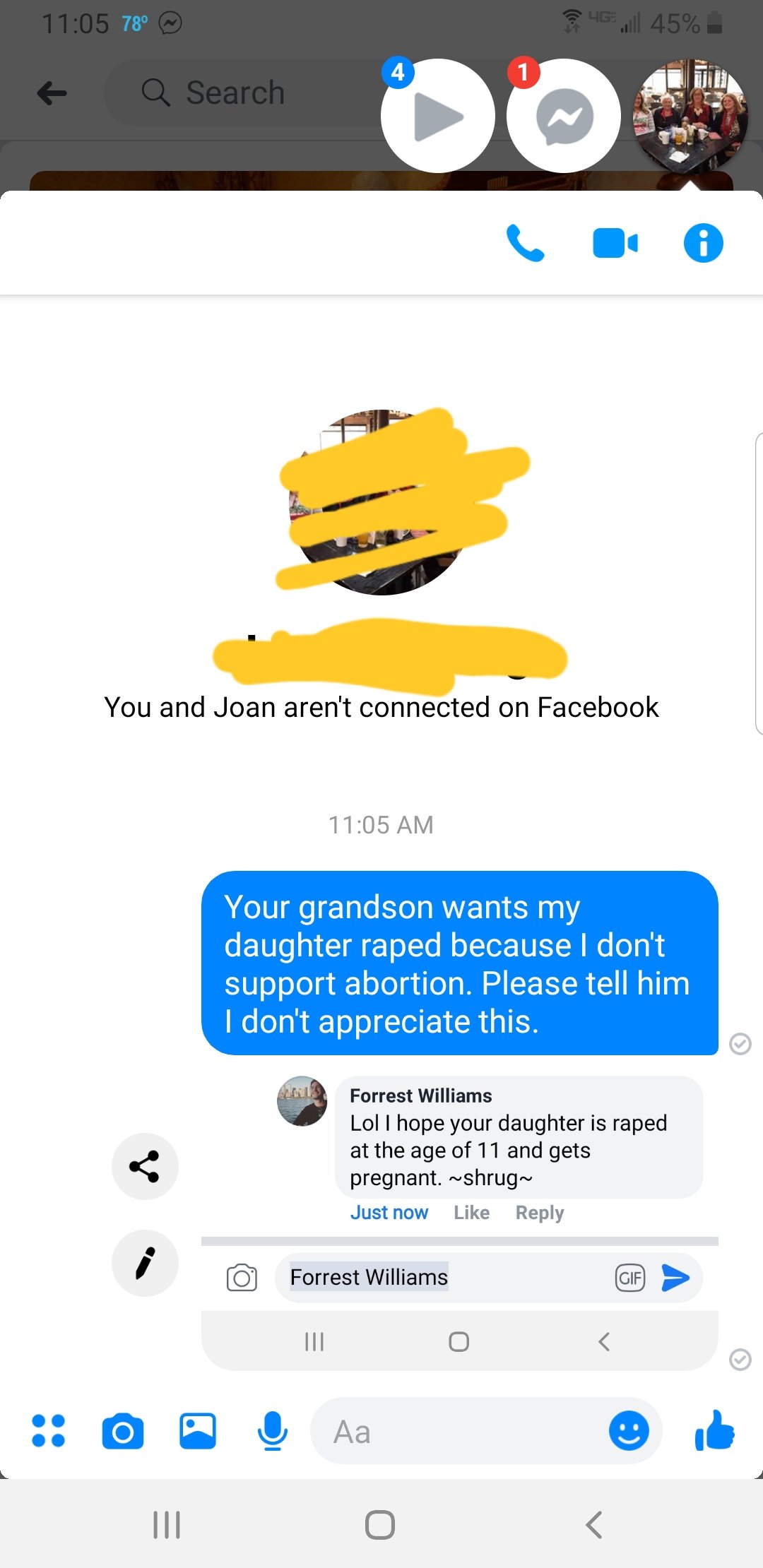This screenshot has width=763, height=1568.
Task: Show recent apps from the navigation bar
Action: [x=167, y=1524]
